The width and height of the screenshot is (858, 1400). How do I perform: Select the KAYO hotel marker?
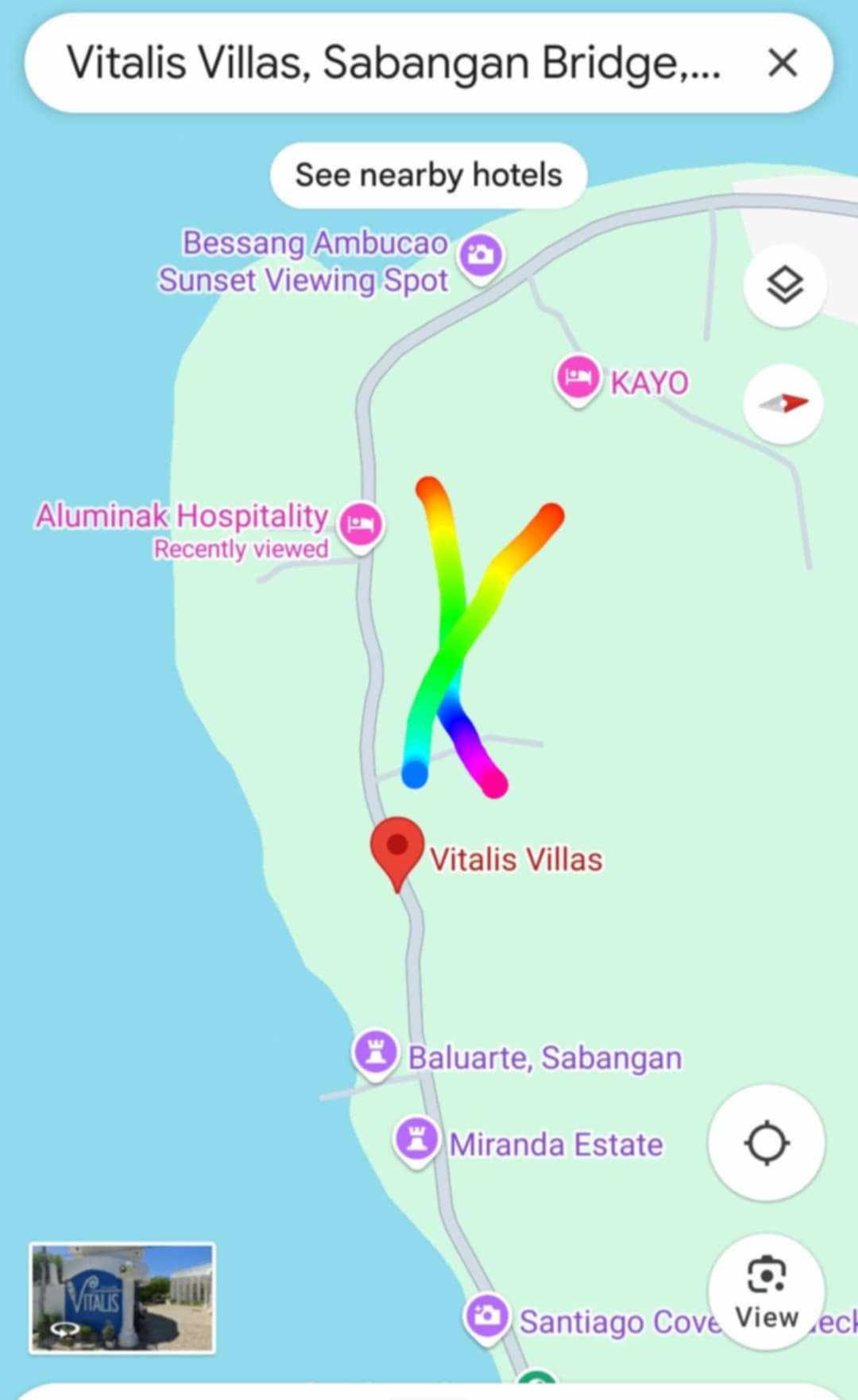pos(577,378)
